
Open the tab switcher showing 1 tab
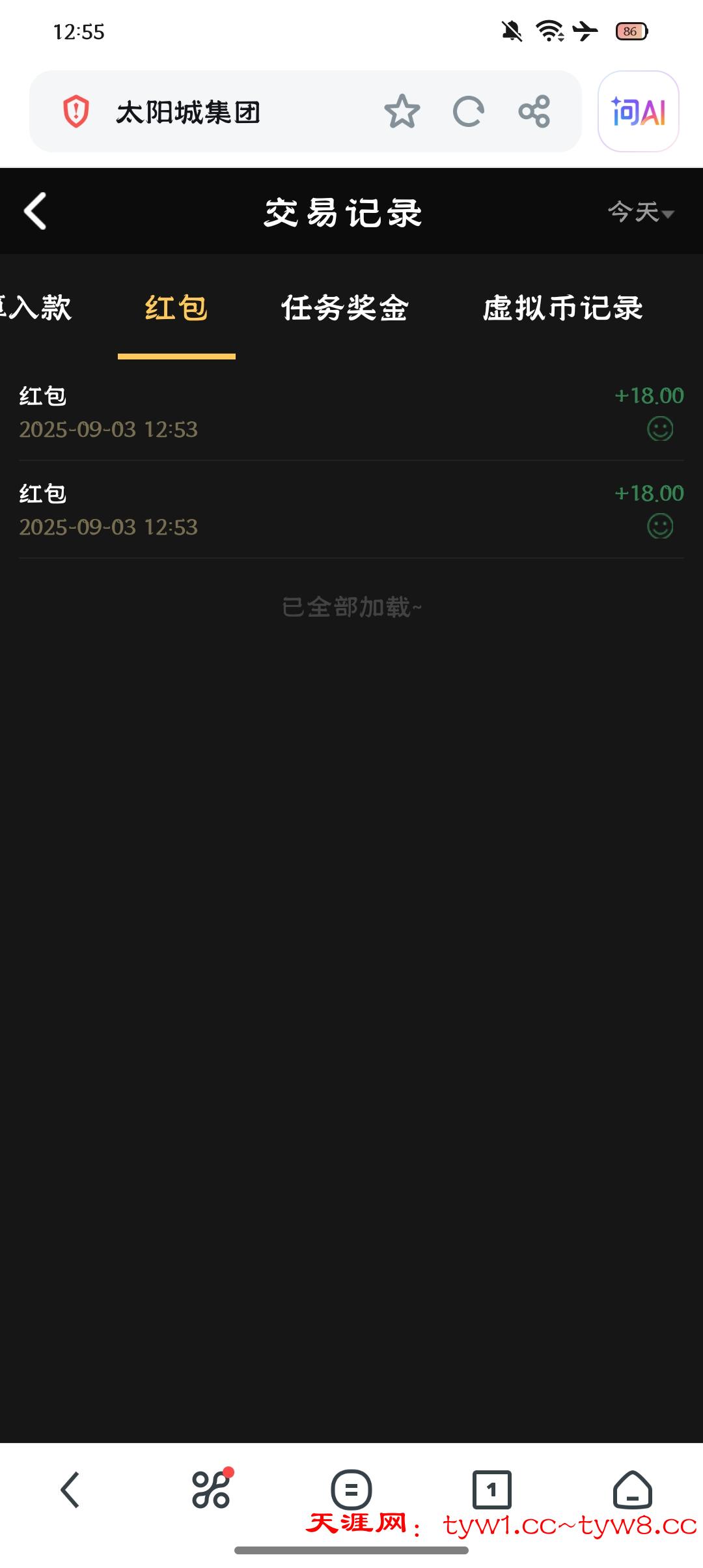pyautogui.click(x=492, y=1489)
